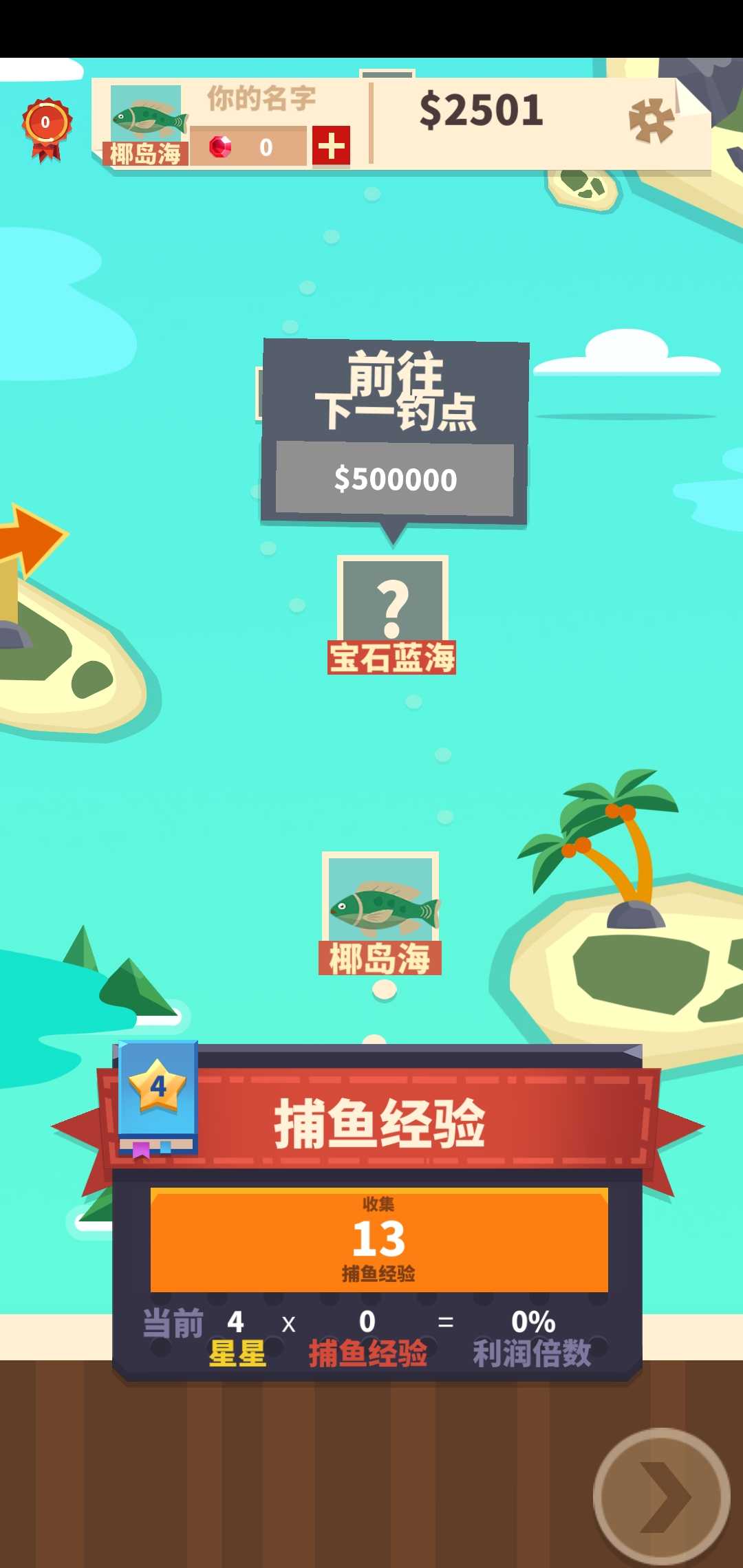Select the locked 宝石蓝海 location
This screenshot has width=743, height=1568.
click(x=392, y=613)
